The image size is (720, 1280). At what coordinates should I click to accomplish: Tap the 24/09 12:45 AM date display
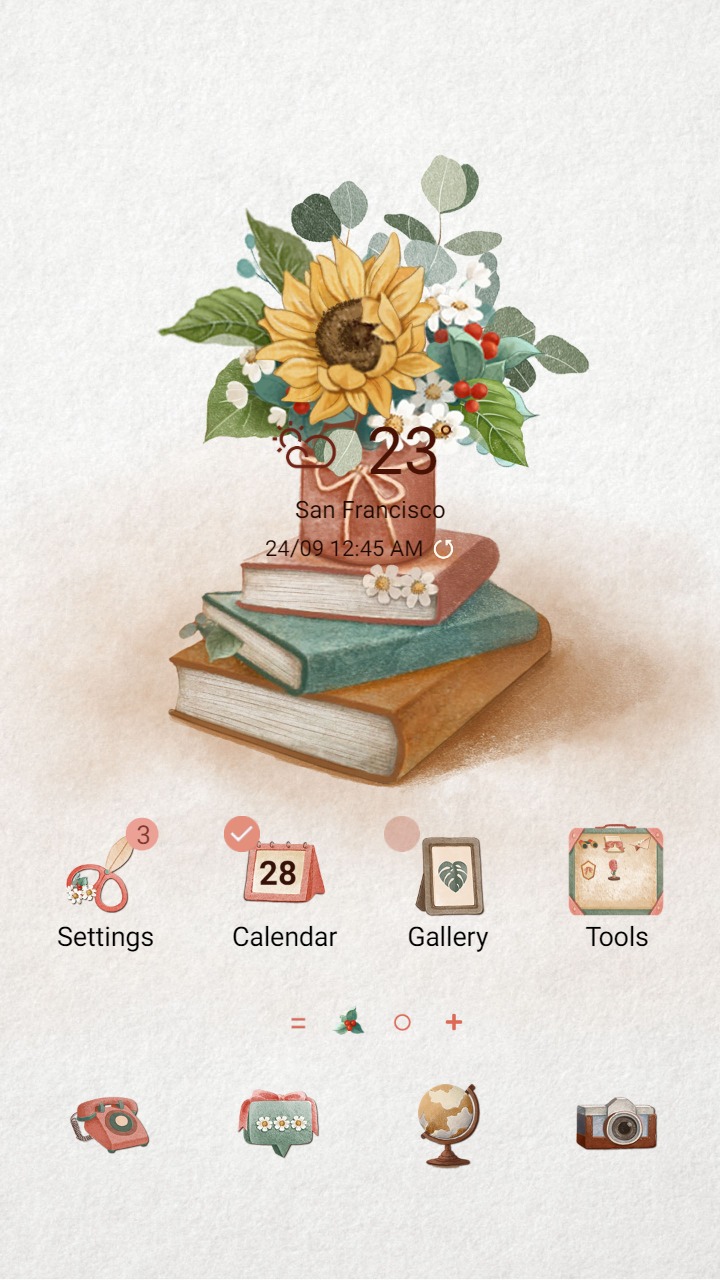347,547
